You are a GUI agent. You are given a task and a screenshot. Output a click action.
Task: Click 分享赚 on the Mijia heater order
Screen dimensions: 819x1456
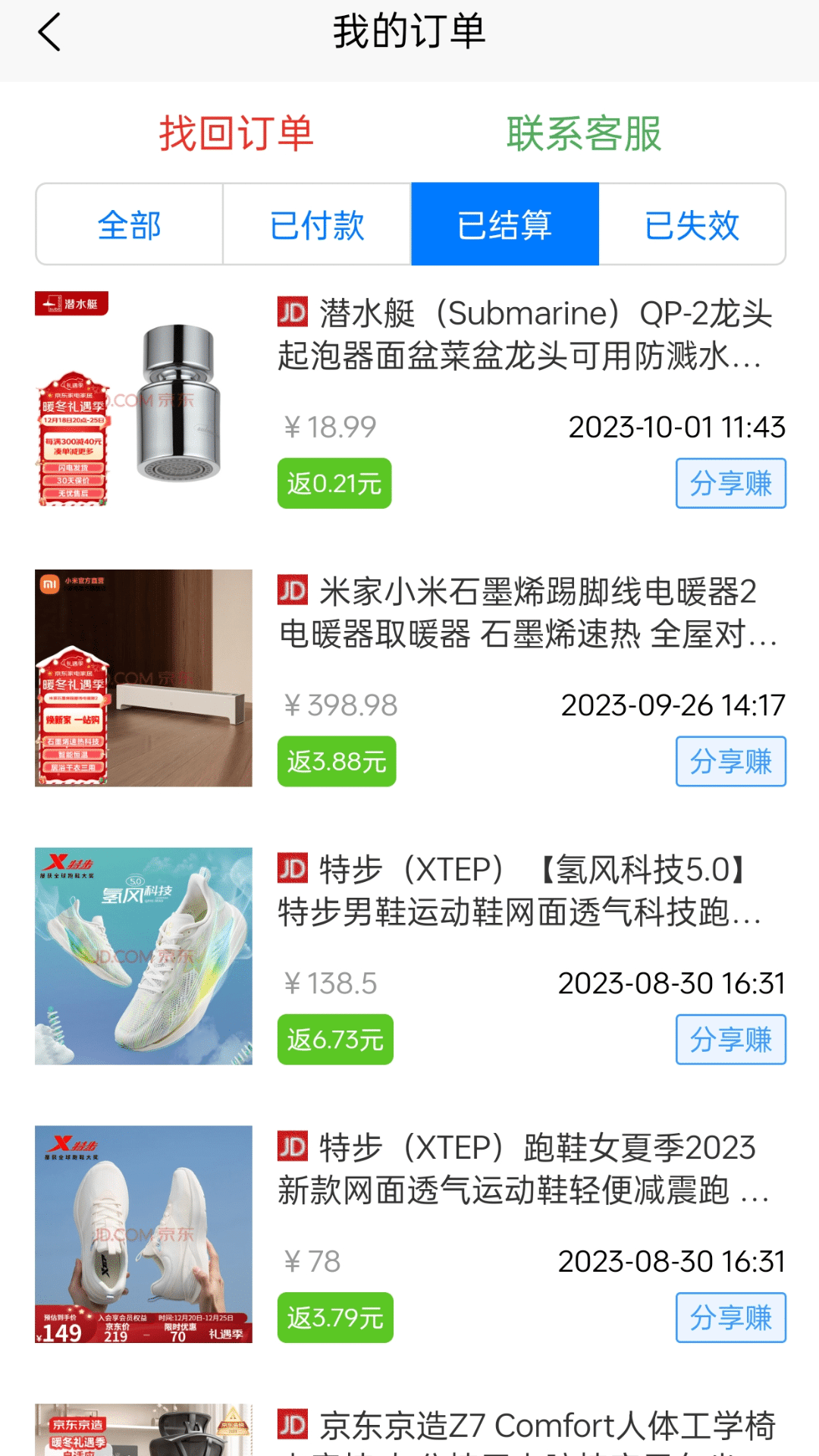pos(730,762)
